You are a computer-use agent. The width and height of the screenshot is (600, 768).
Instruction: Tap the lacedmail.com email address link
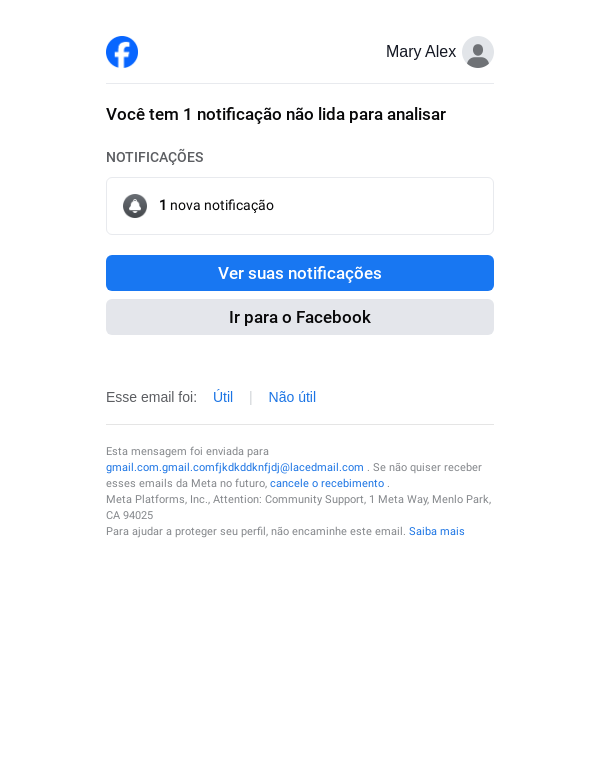click(235, 467)
